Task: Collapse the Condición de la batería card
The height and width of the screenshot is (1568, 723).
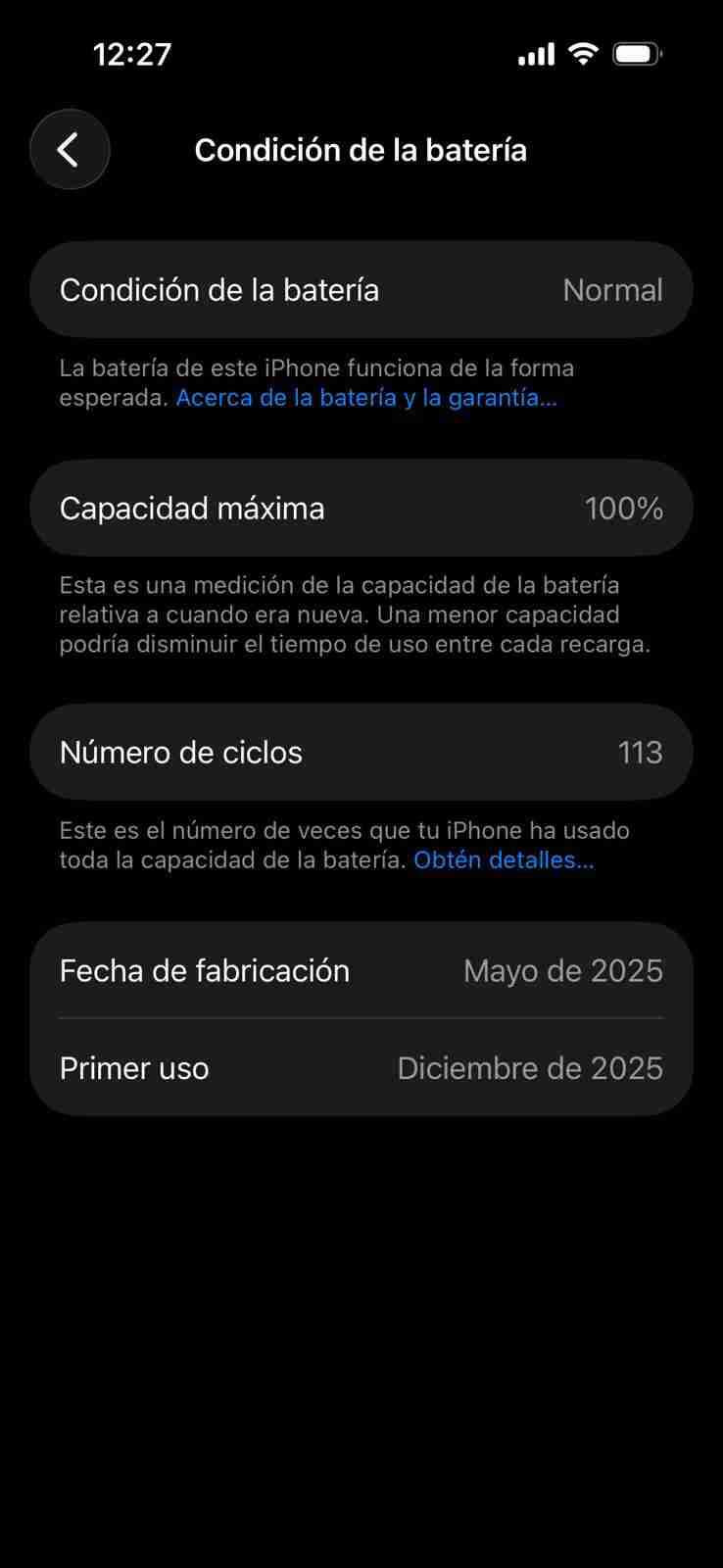Action: coord(361,289)
